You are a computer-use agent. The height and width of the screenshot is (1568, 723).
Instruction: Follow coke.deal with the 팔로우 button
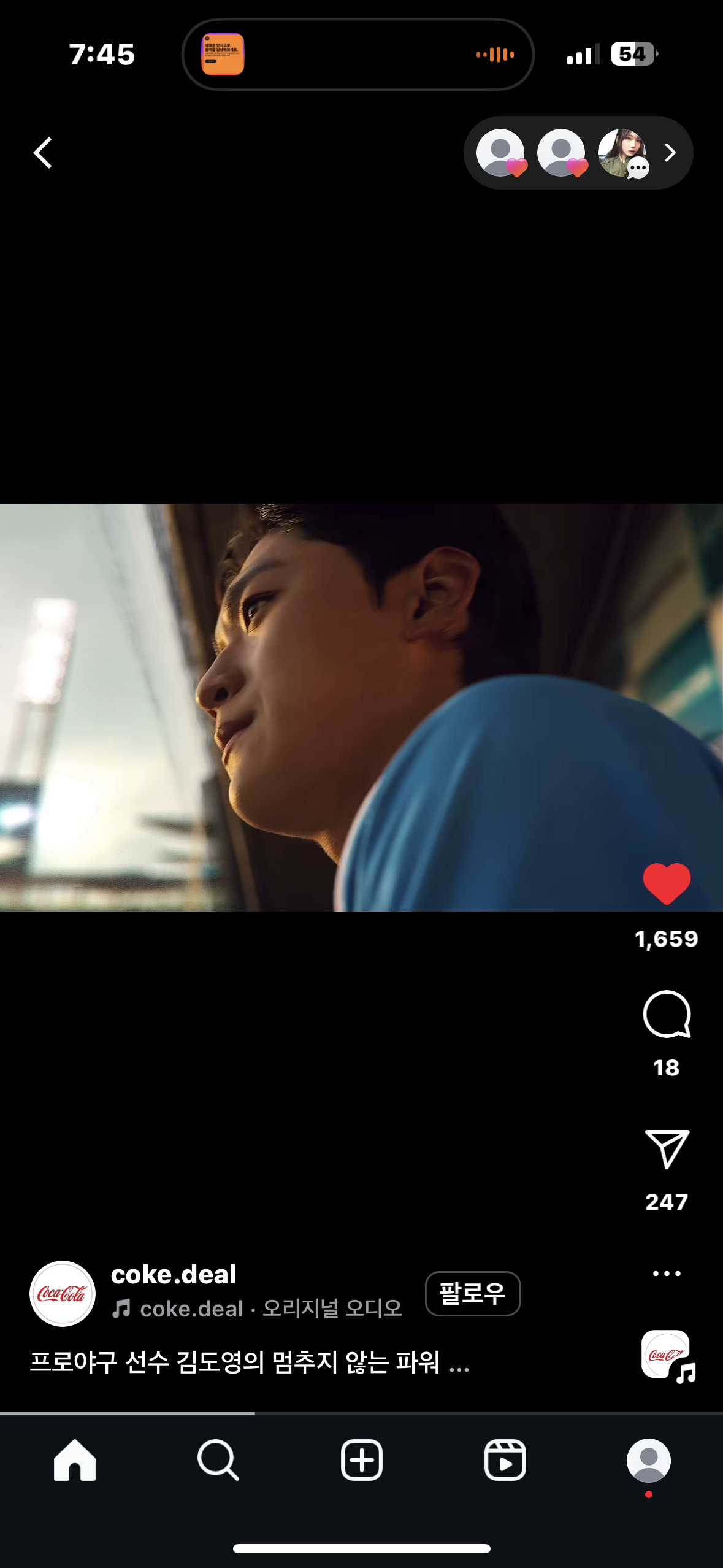pyautogui.click(x=472, y=1293)
